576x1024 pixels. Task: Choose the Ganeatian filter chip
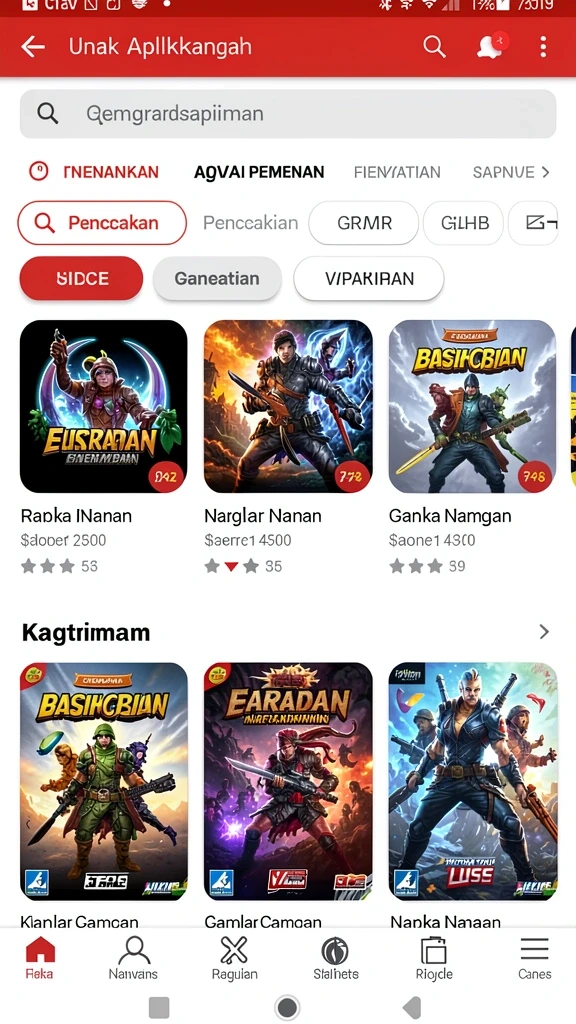[217, 279]
